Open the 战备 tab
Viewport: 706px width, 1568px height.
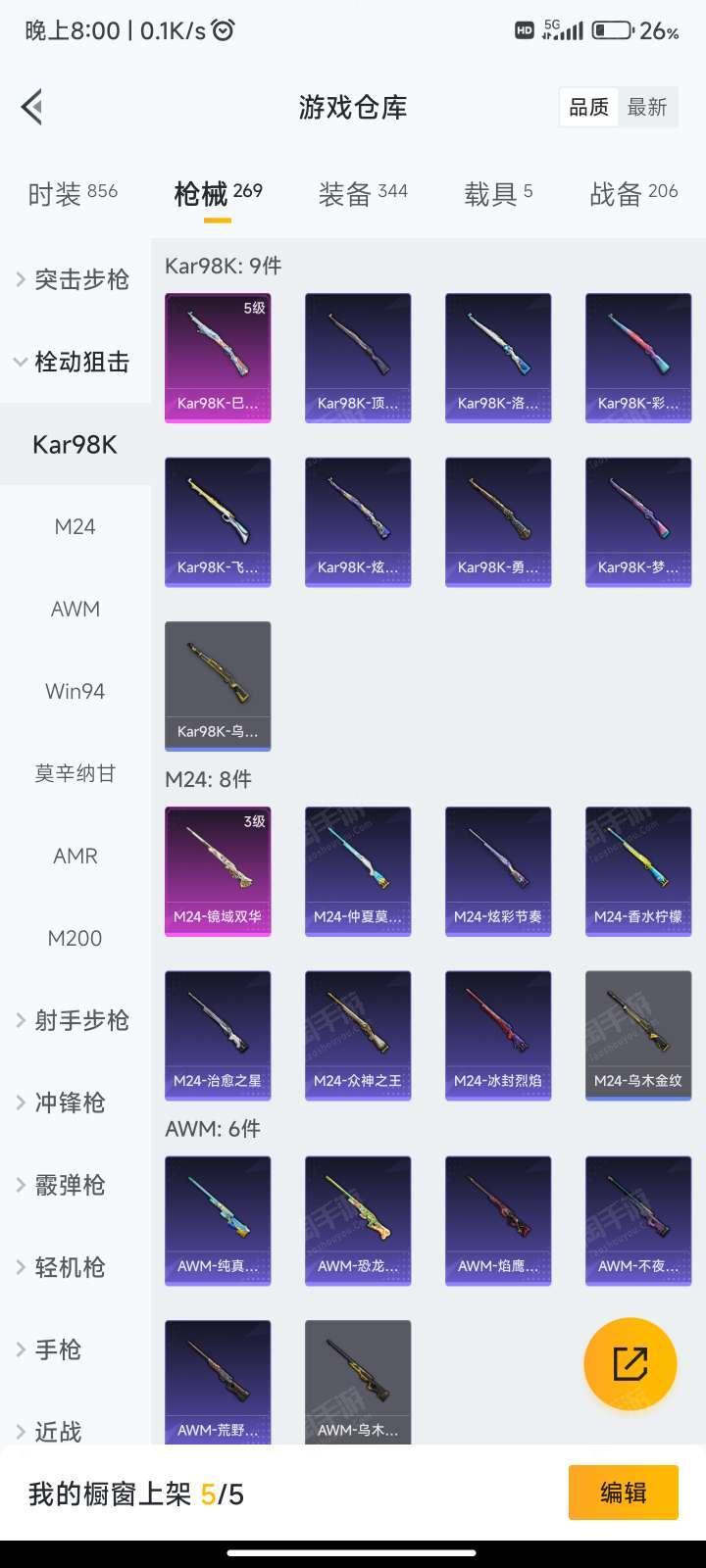[x=632, y=193]
